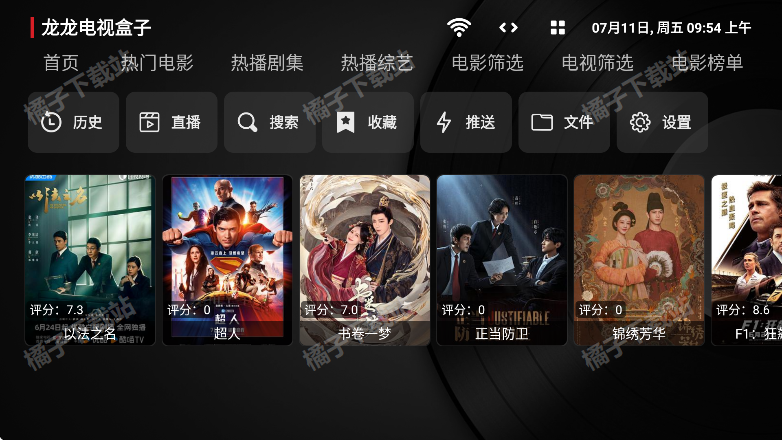Tap the 推送 push button
782x440 pixels.
pos(465,122)
